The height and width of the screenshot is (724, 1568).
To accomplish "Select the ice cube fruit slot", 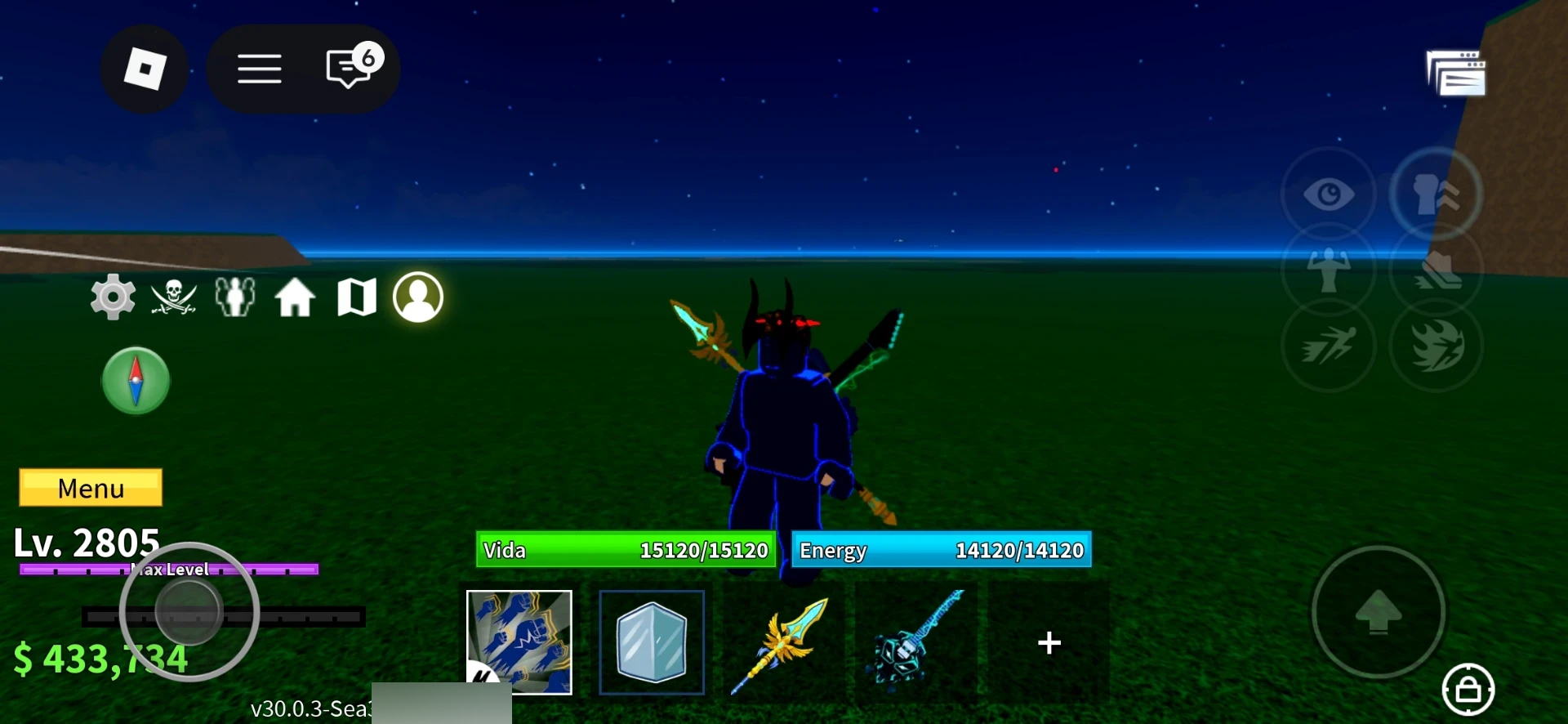I will (652, 642).
